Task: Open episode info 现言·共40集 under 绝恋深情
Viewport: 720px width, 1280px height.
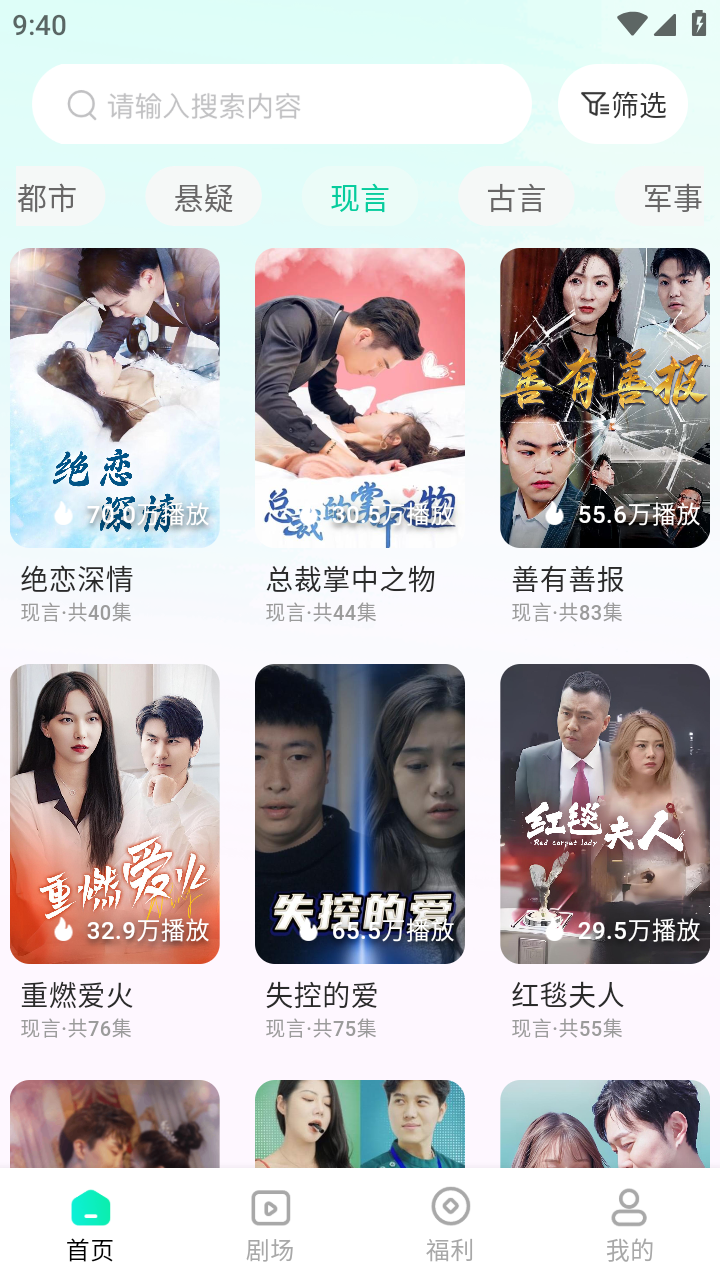Action: pyautogui.click(x=74, y=613)
